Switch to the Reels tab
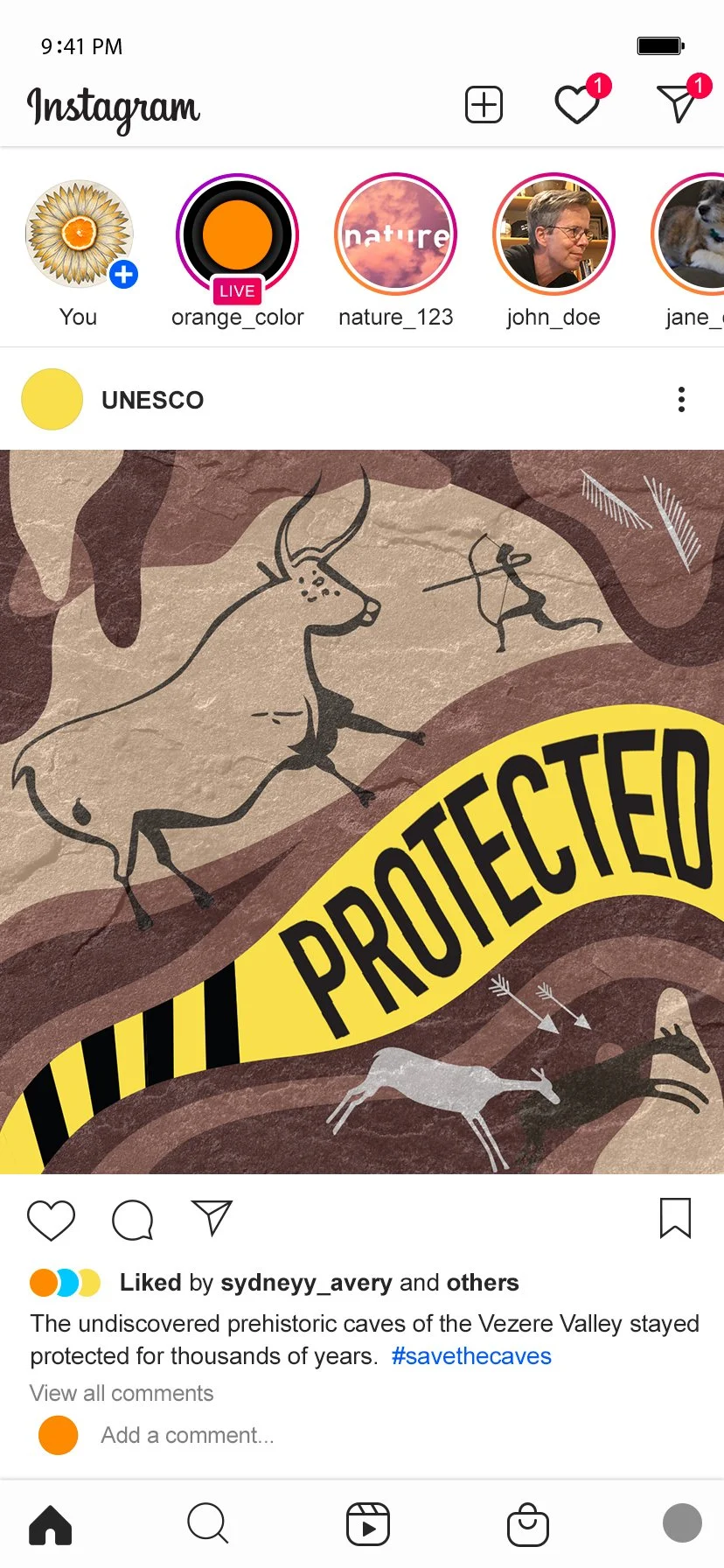The height and width of the screenshot is (1568, 724). 368,1524
